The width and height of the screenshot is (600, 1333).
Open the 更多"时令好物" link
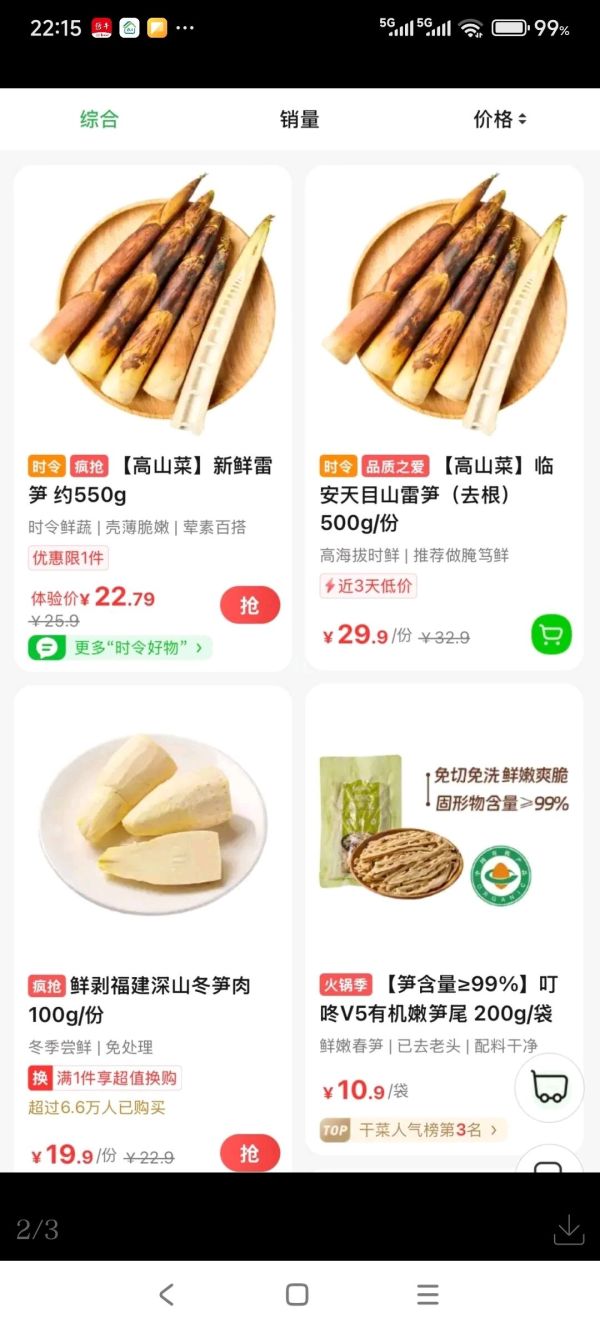point(120,648)
